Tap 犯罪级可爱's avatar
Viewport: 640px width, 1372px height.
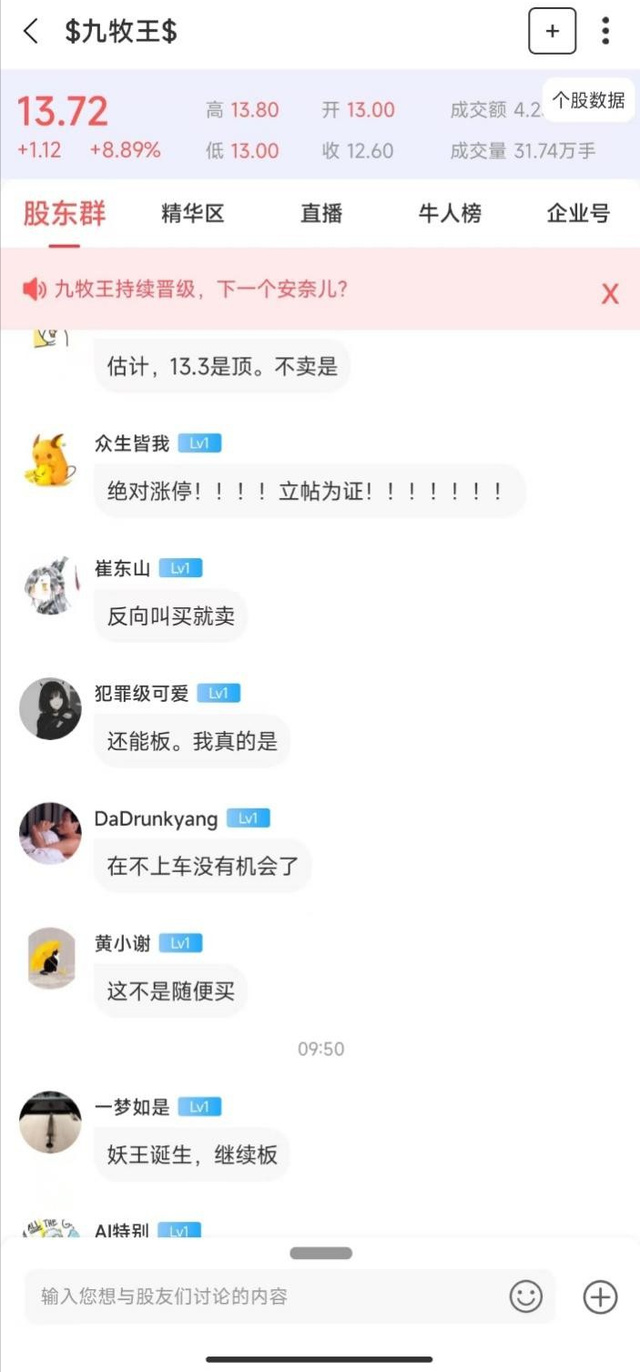click(49, 709)
